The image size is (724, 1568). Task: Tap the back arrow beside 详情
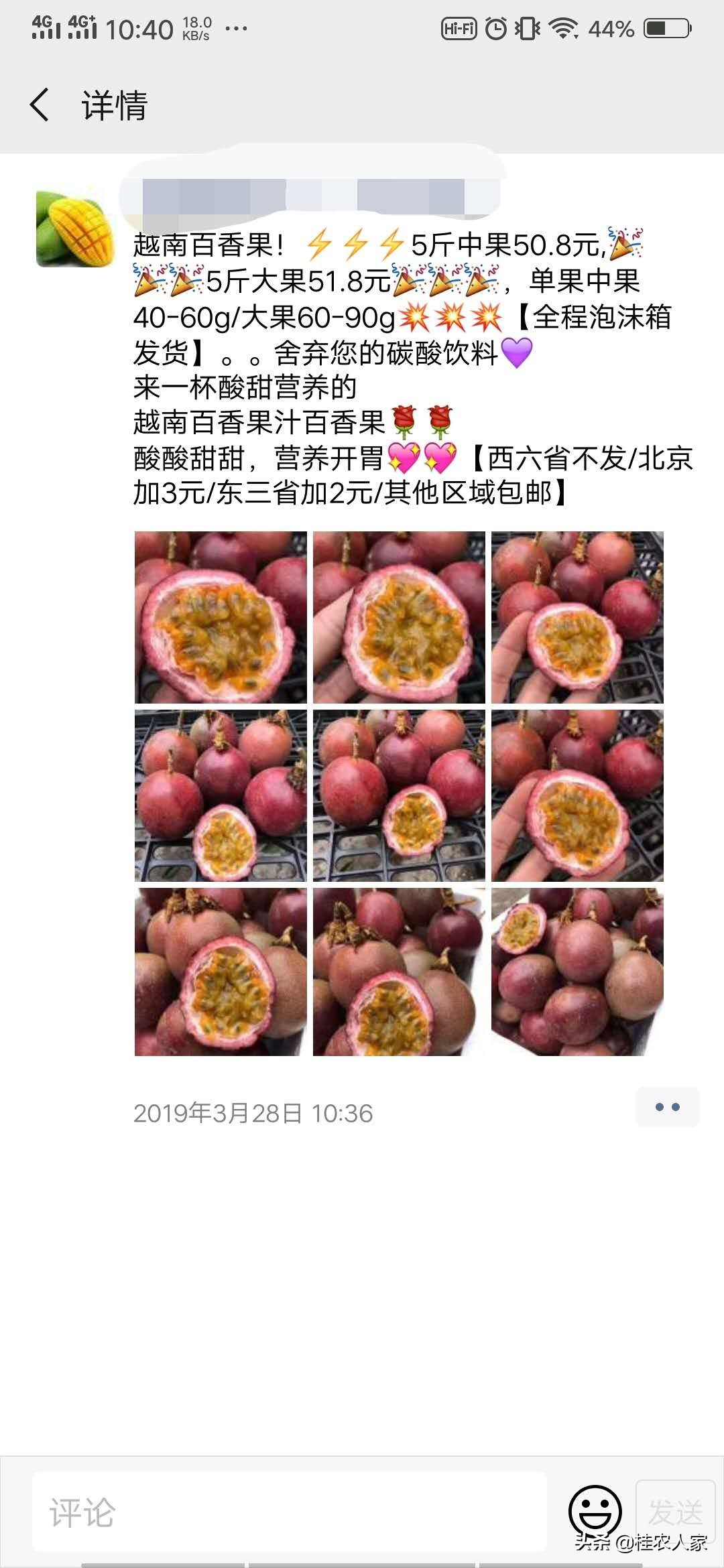click(38, 105)
